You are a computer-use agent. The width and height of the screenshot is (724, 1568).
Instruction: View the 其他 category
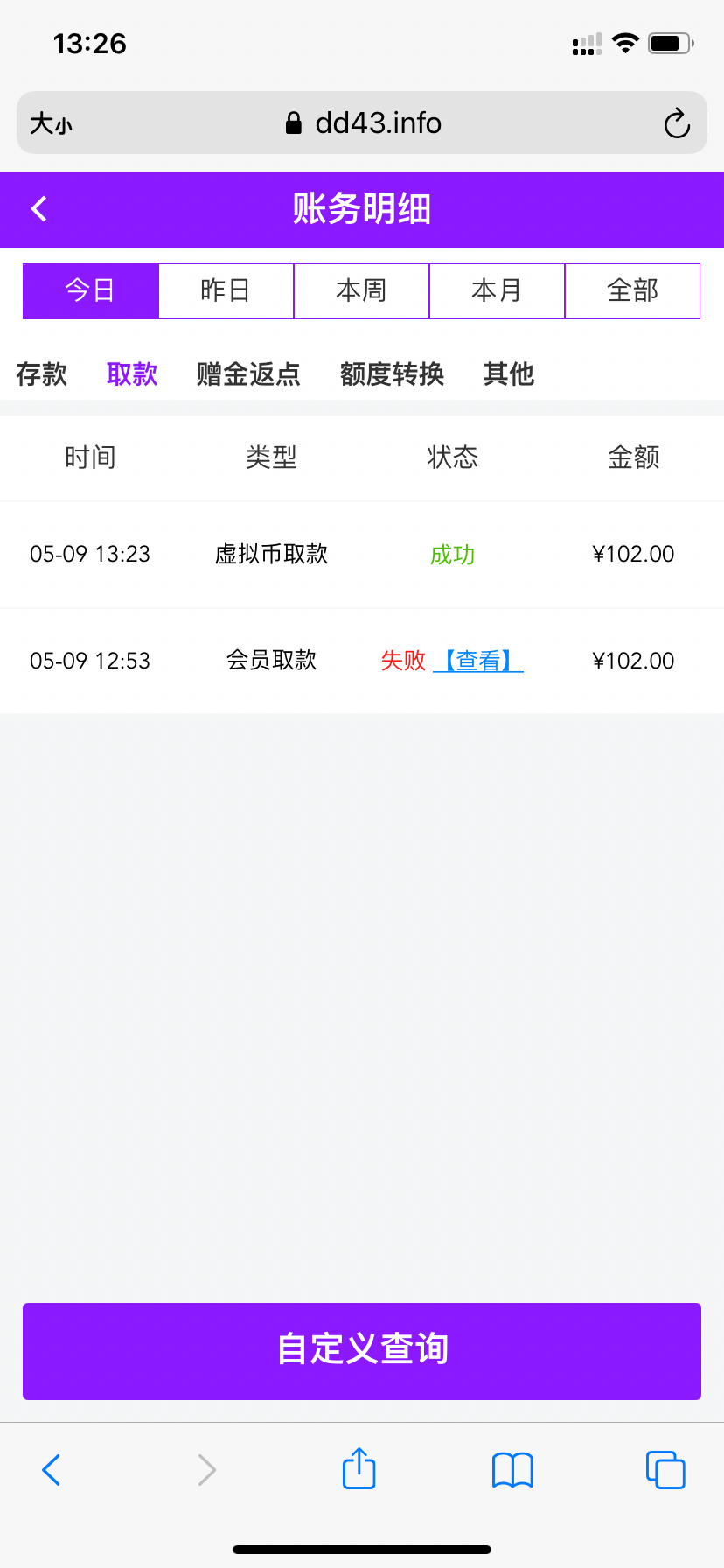pos(509,374)
